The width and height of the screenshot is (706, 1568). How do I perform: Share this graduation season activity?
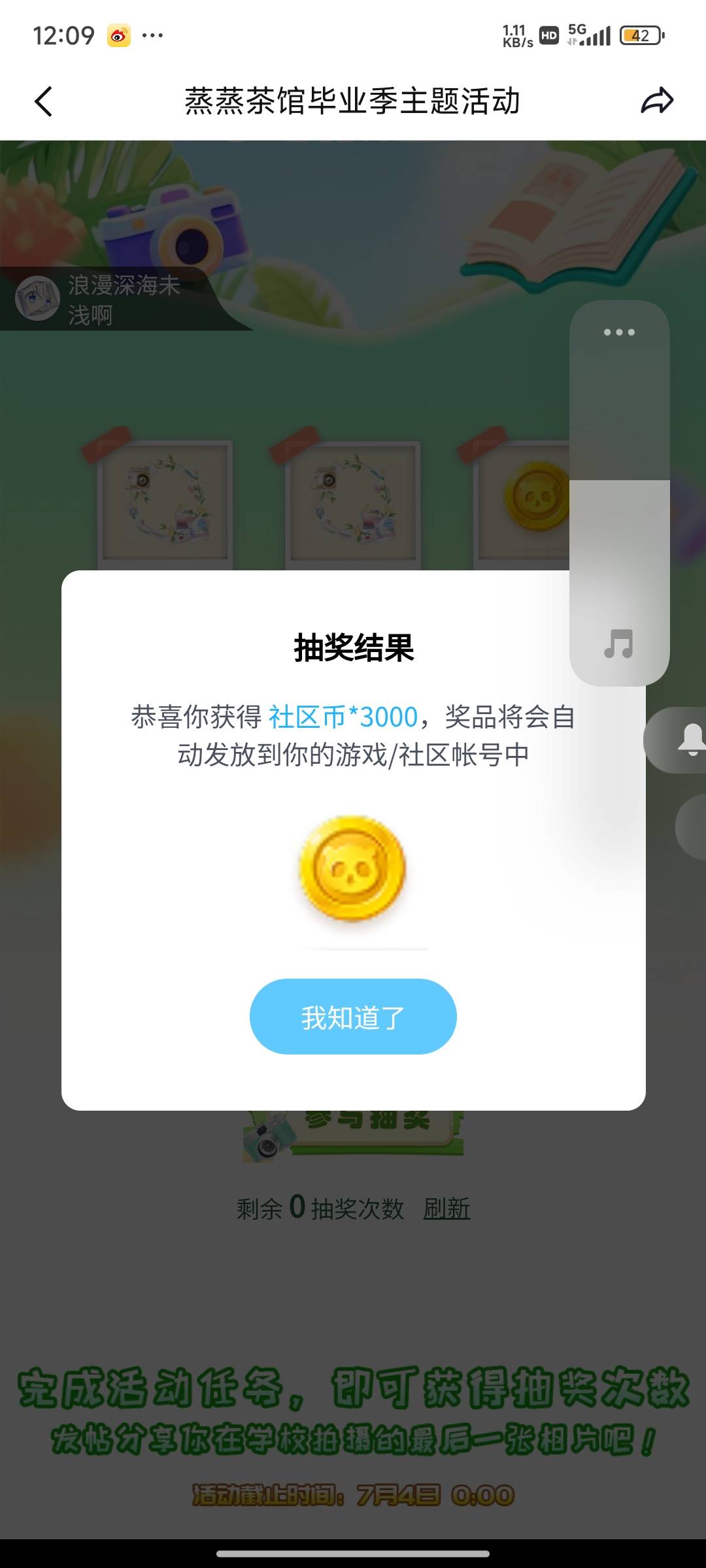(656, 102)
